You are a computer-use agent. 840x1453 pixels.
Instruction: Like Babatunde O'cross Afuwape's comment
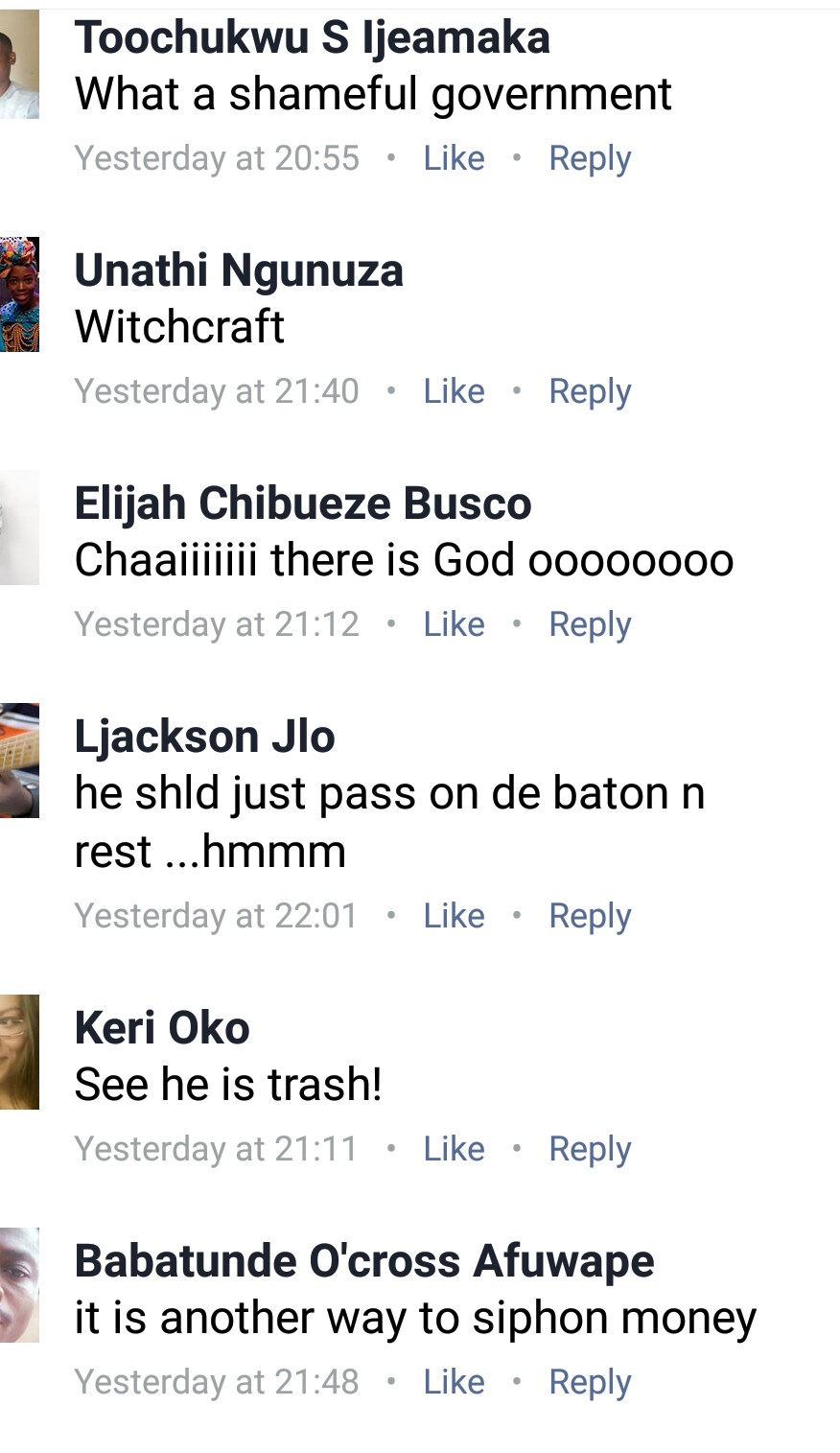[x=454, y=1382]
